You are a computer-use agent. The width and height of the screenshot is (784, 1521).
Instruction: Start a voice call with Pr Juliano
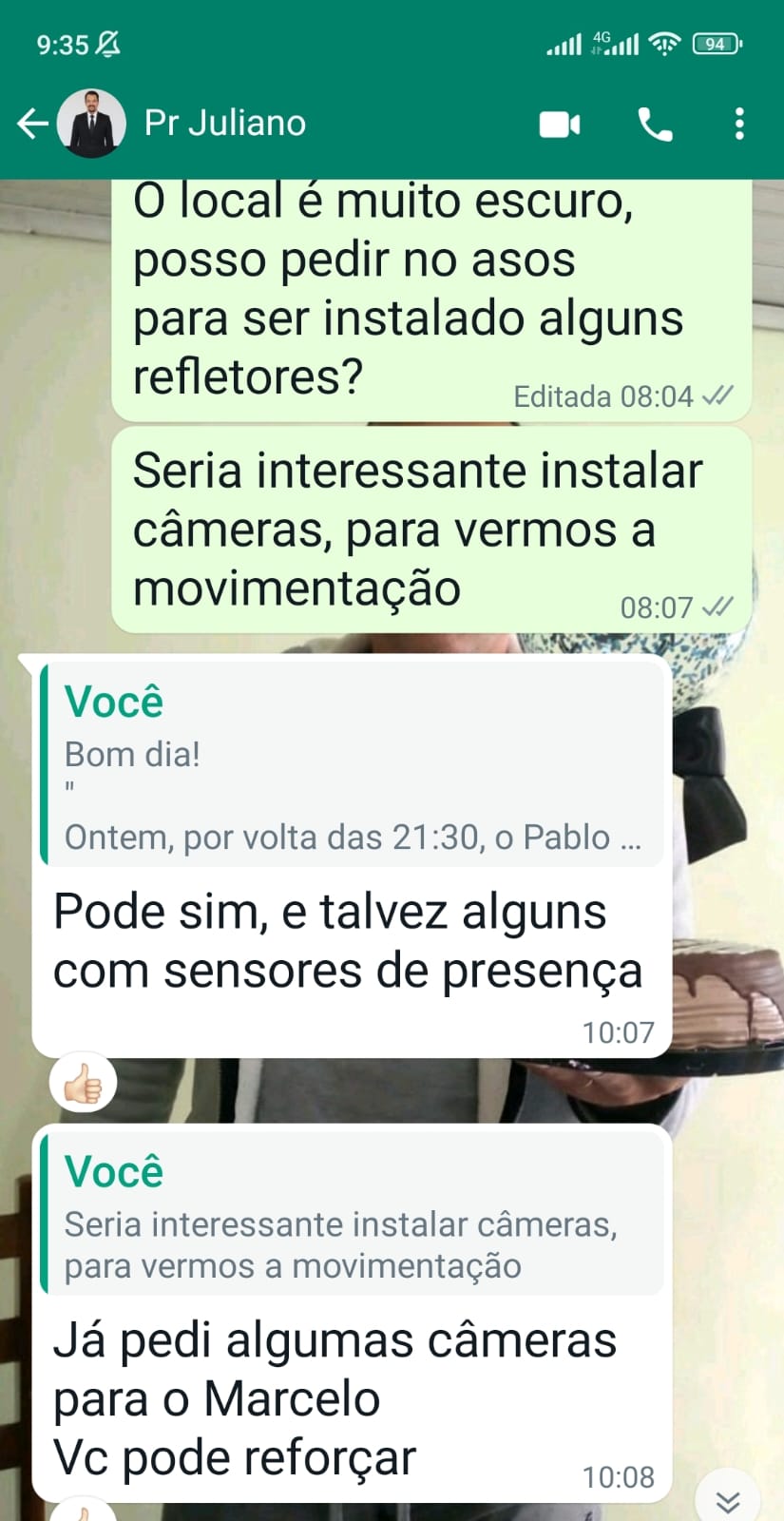tap(655, 125)
